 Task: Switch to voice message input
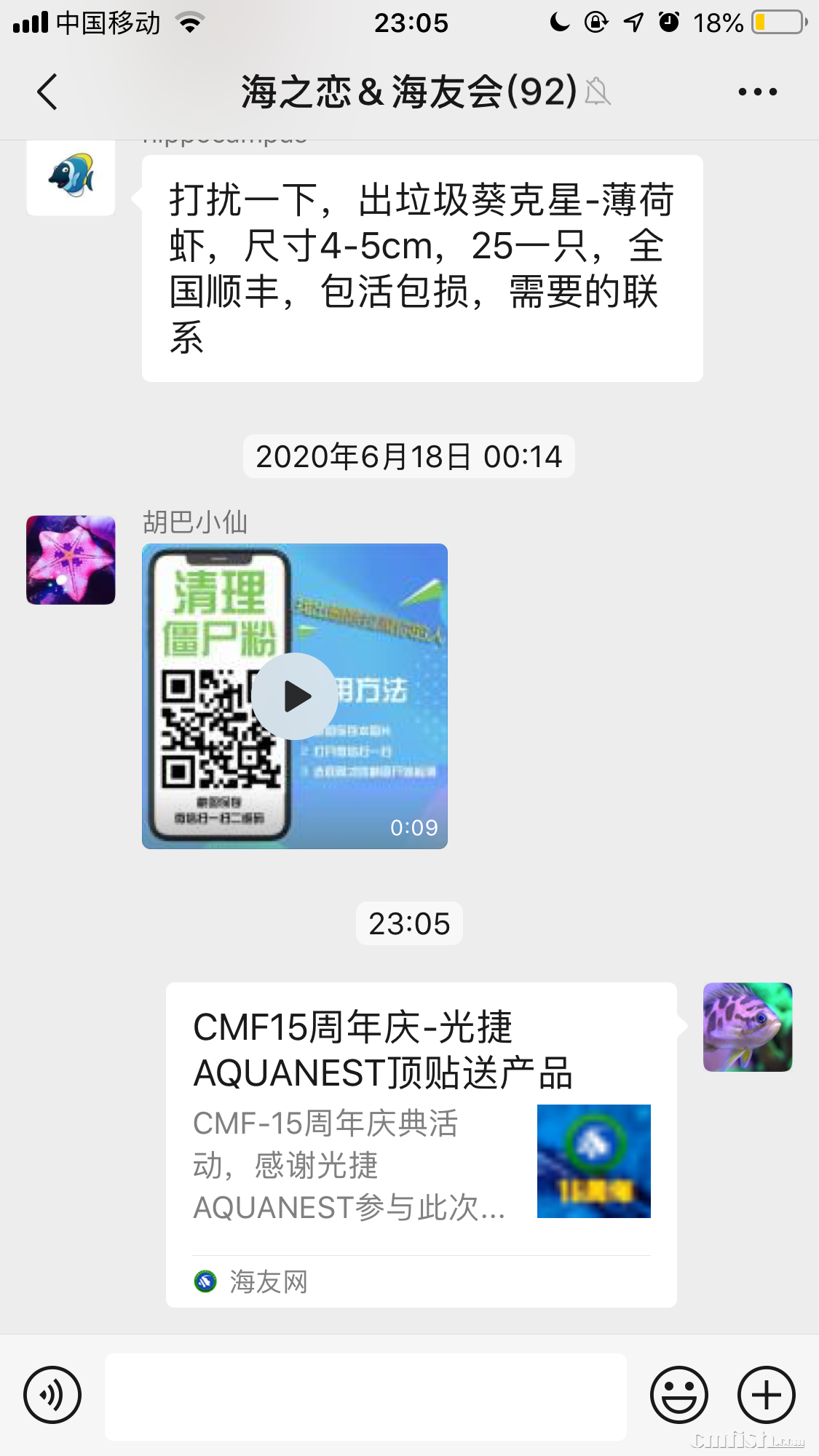pos(52,1395)
